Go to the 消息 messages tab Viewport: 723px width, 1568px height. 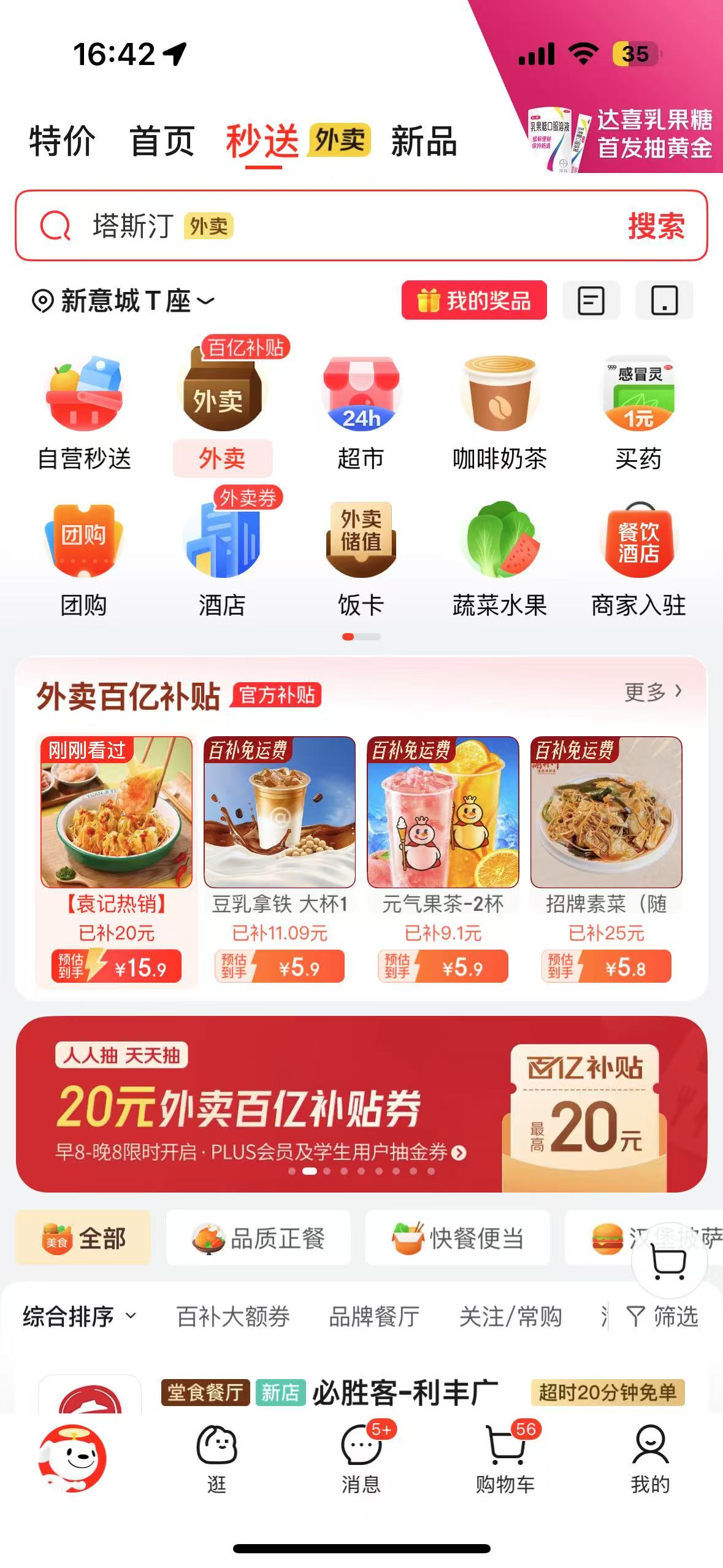pyautogui.click(x=361, y=1459)
